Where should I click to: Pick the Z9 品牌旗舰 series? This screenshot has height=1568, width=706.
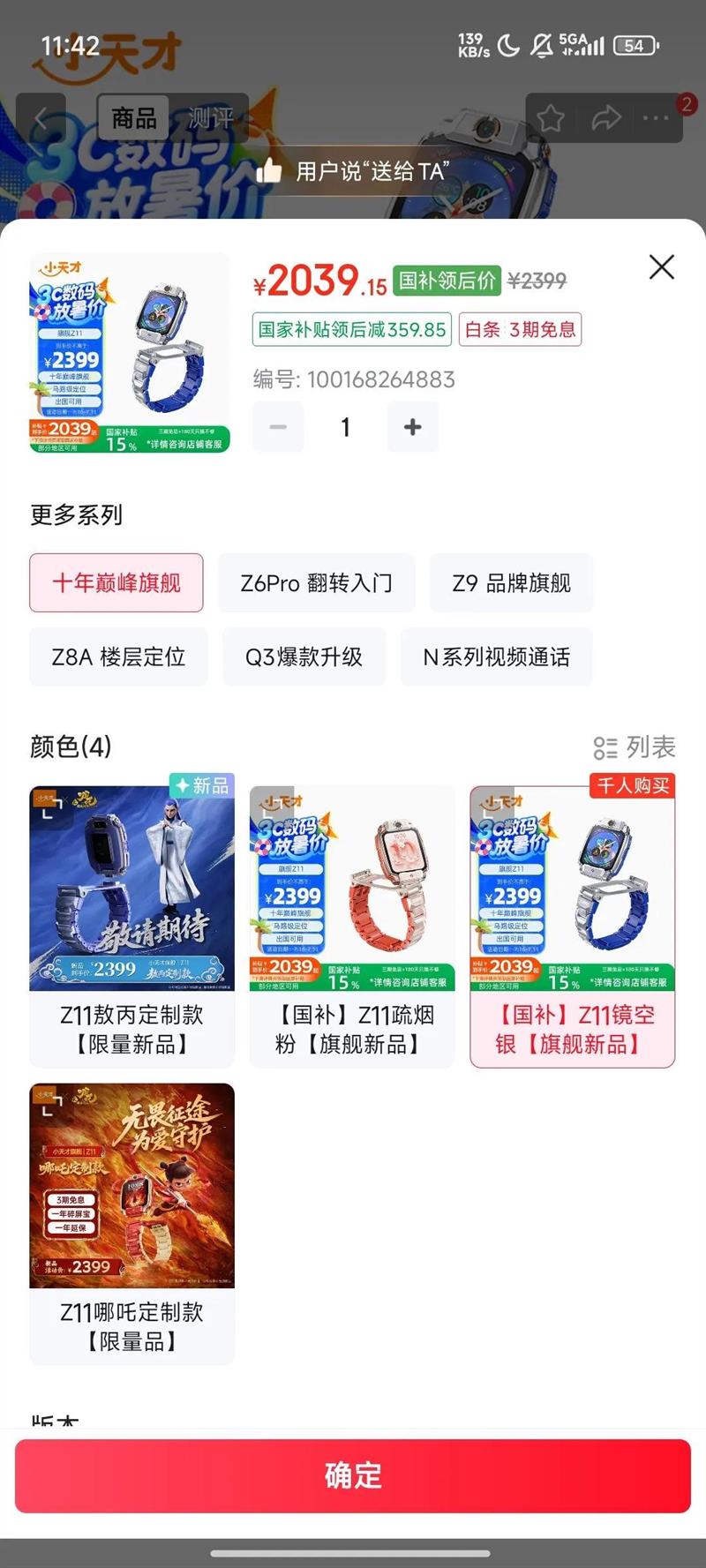point(511,582)
